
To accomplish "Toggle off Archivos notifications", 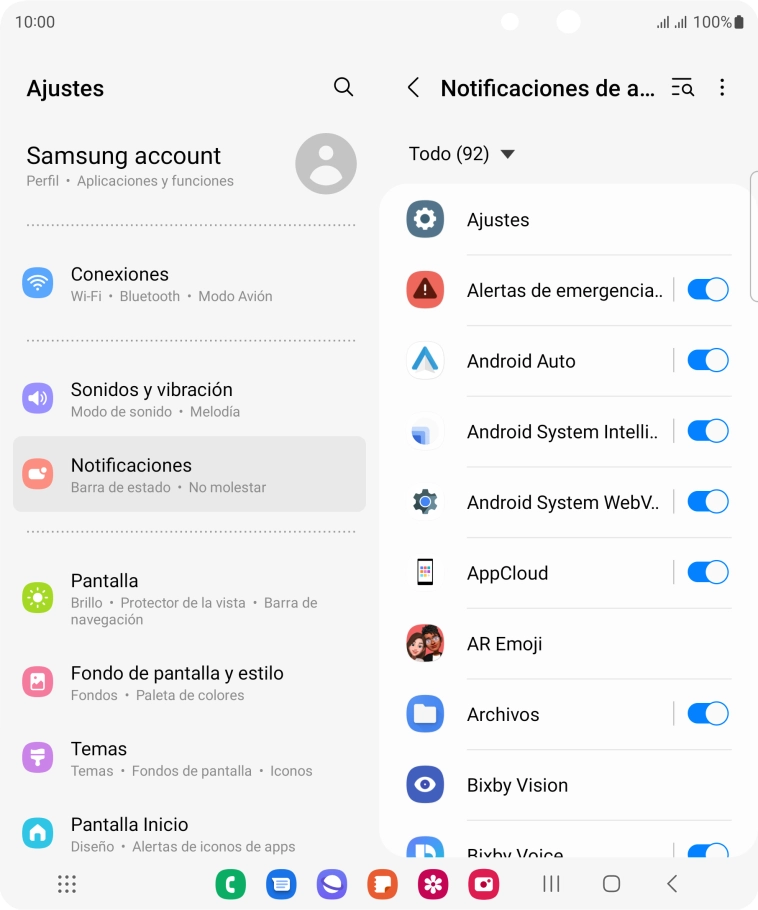I will tap(708, 714).
